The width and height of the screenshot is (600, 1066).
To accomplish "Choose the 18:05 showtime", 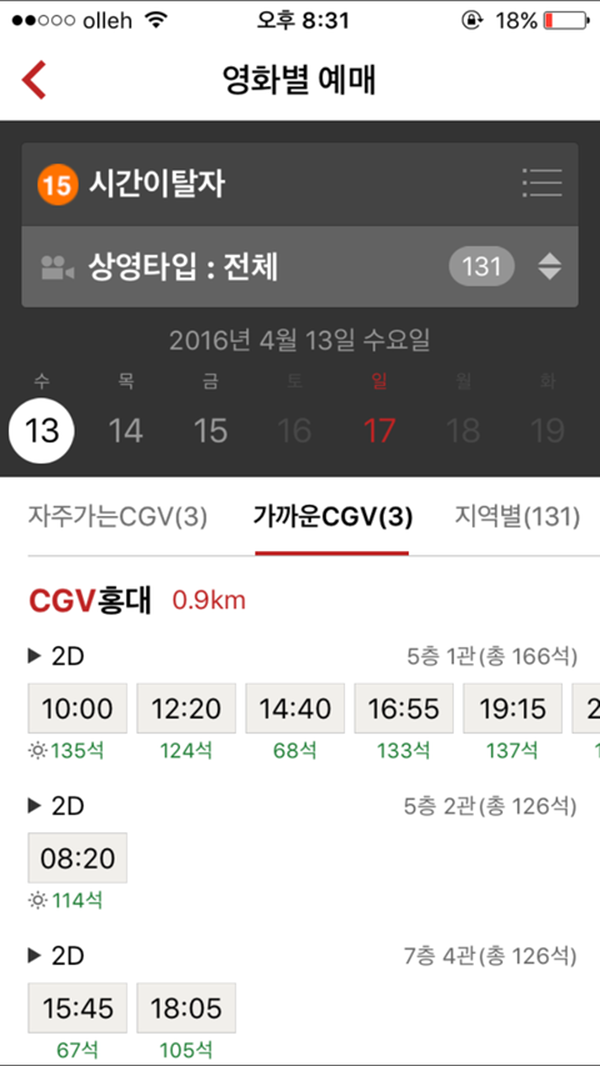I will coord(186,1008).
